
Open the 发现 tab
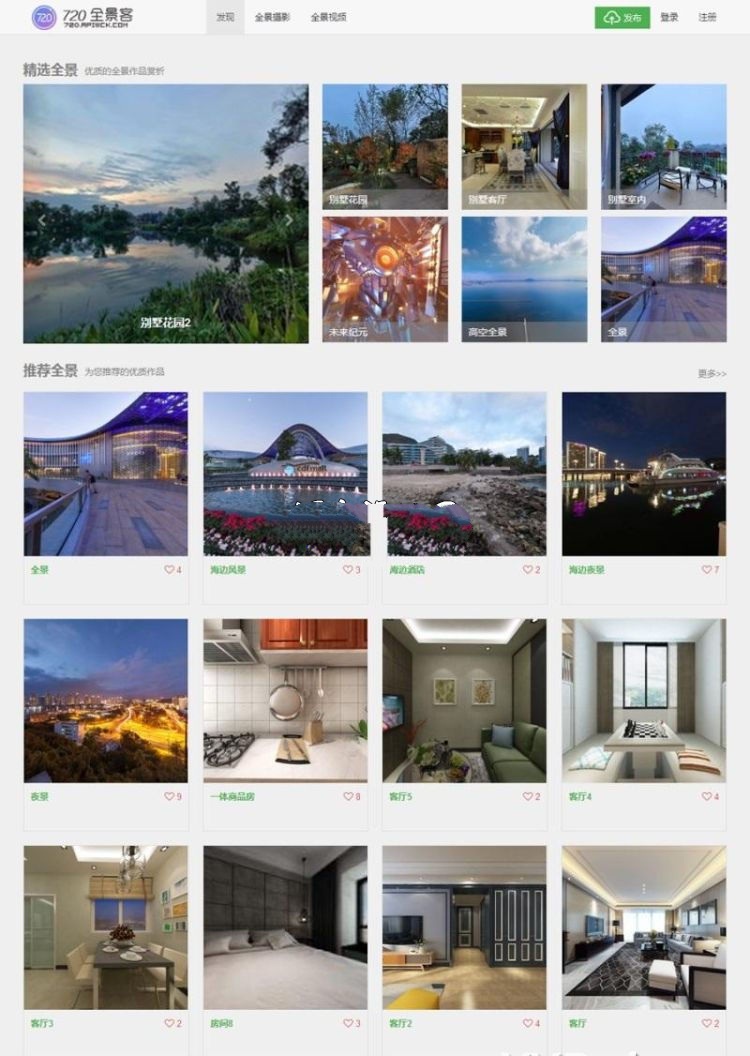225,17
